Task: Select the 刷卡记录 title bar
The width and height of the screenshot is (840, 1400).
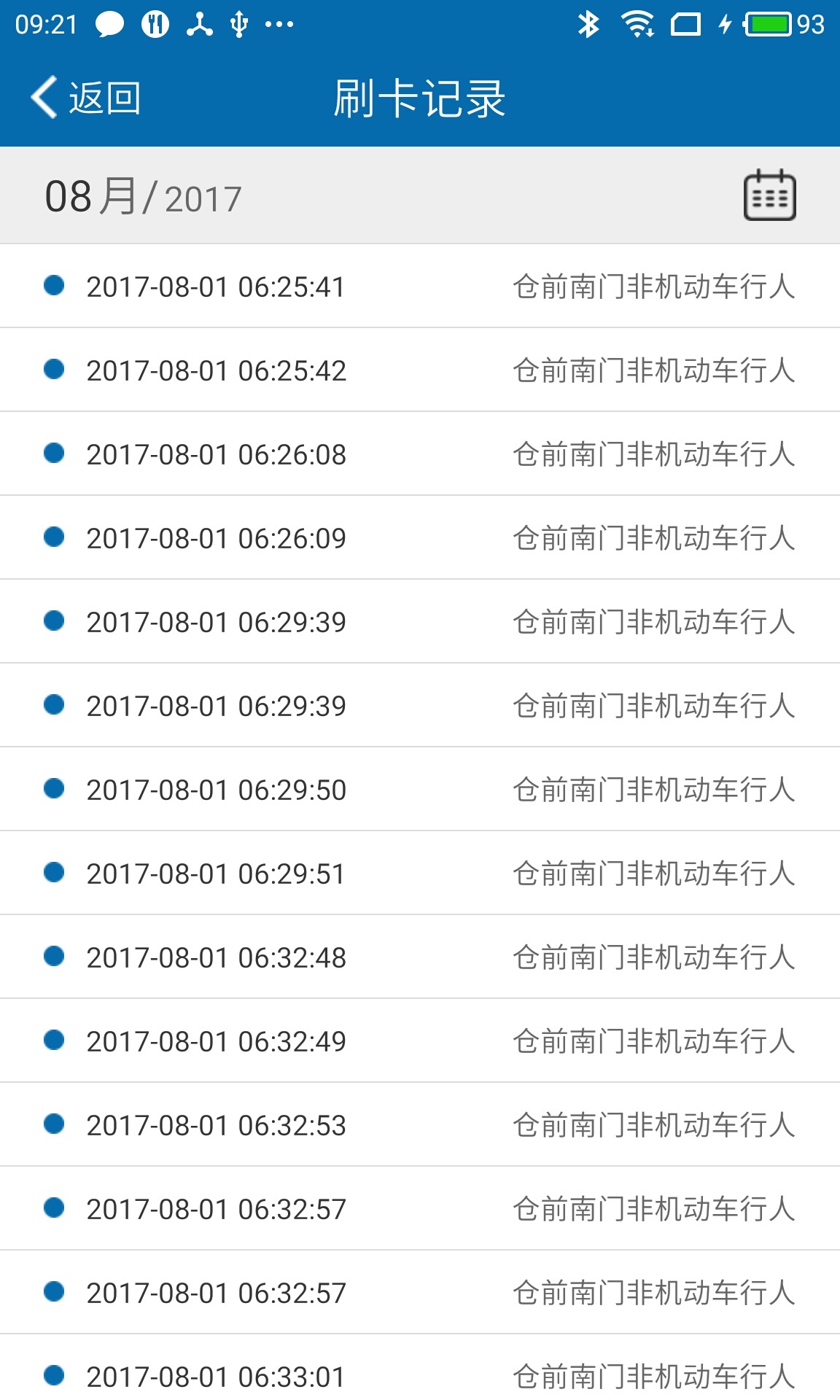Action: pyautogui.click(x=420, y=97)
